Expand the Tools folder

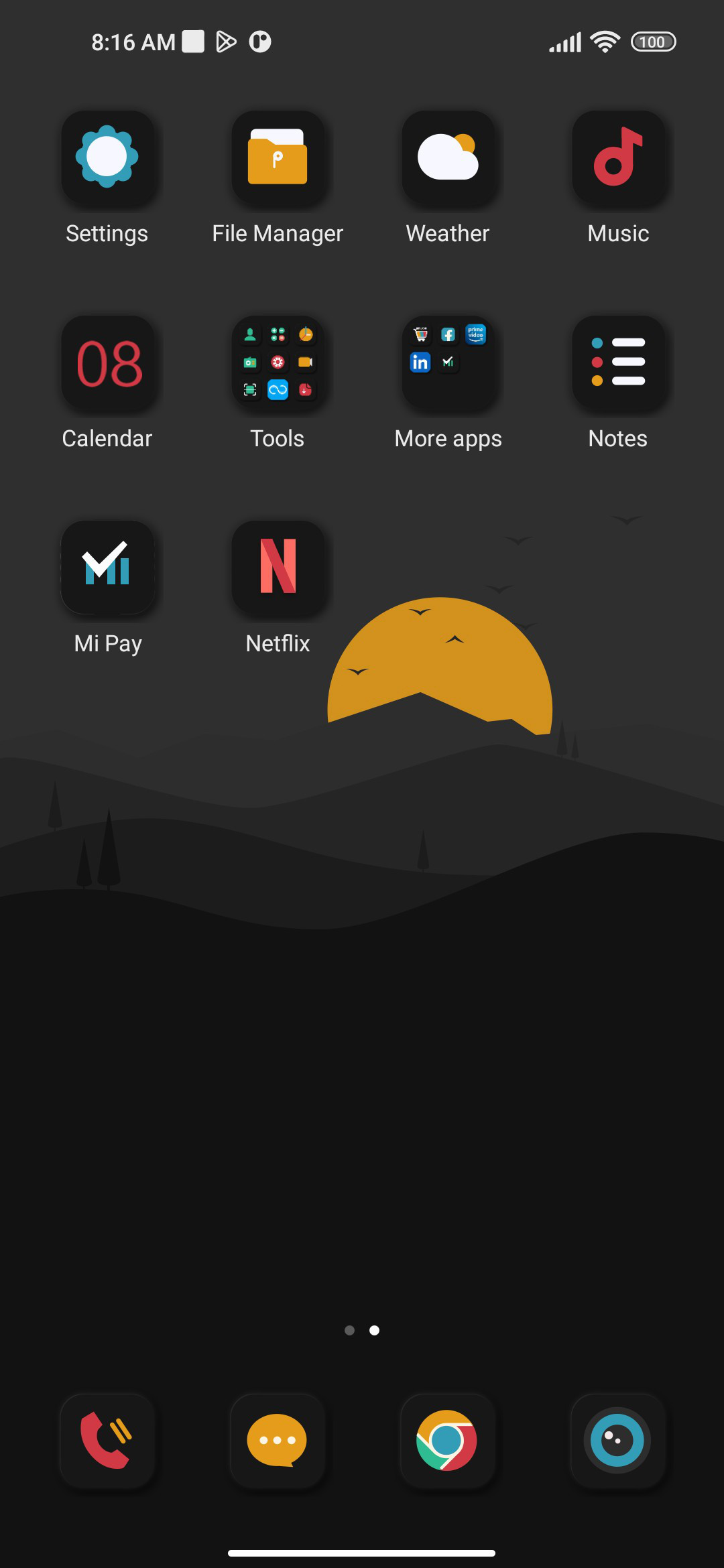(x=278, y=364)
